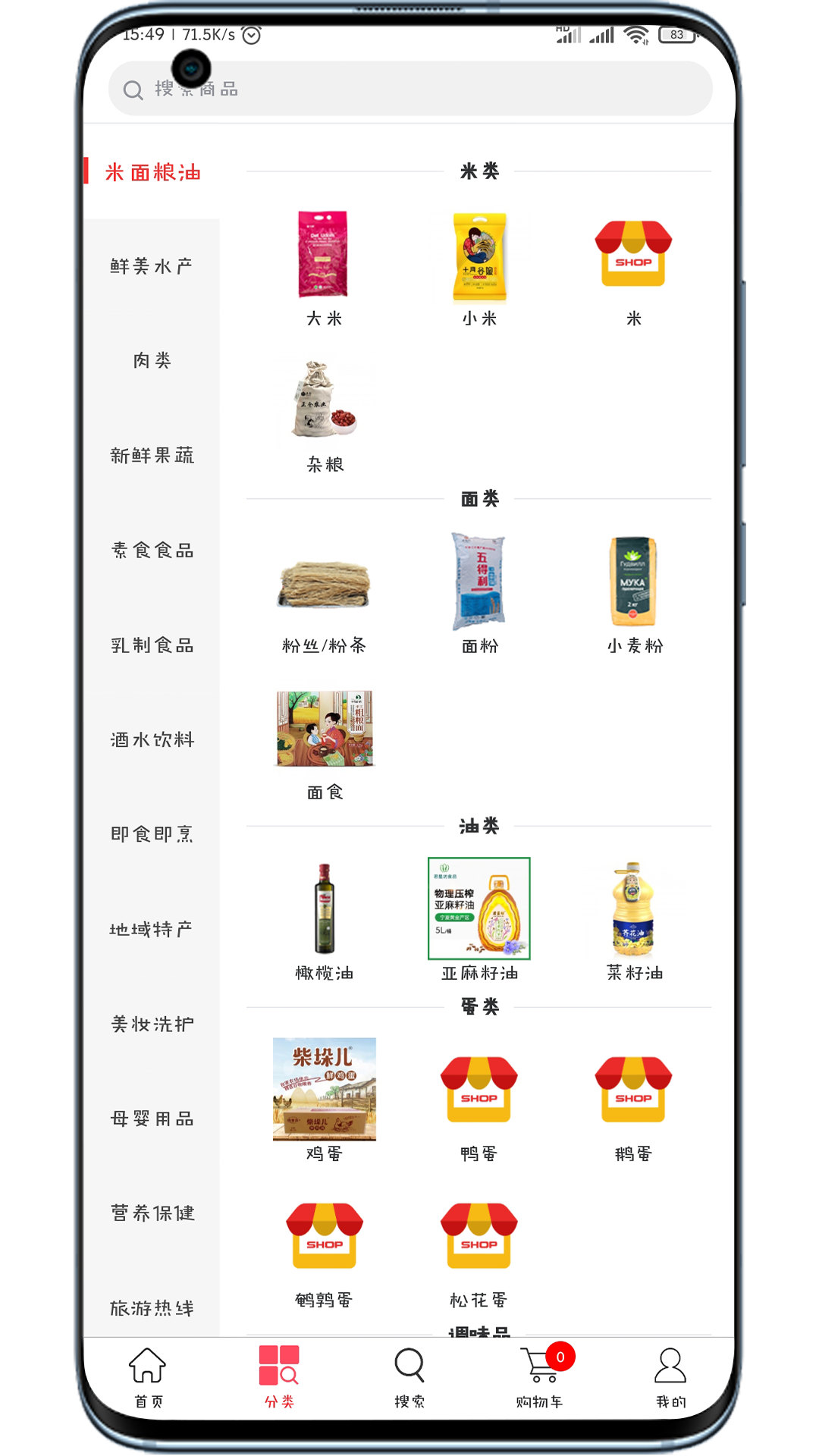The width and height of the screenshot is (819, 1456).
Task: Open the 松花蛋 tile
Action: coord(479,1247)
